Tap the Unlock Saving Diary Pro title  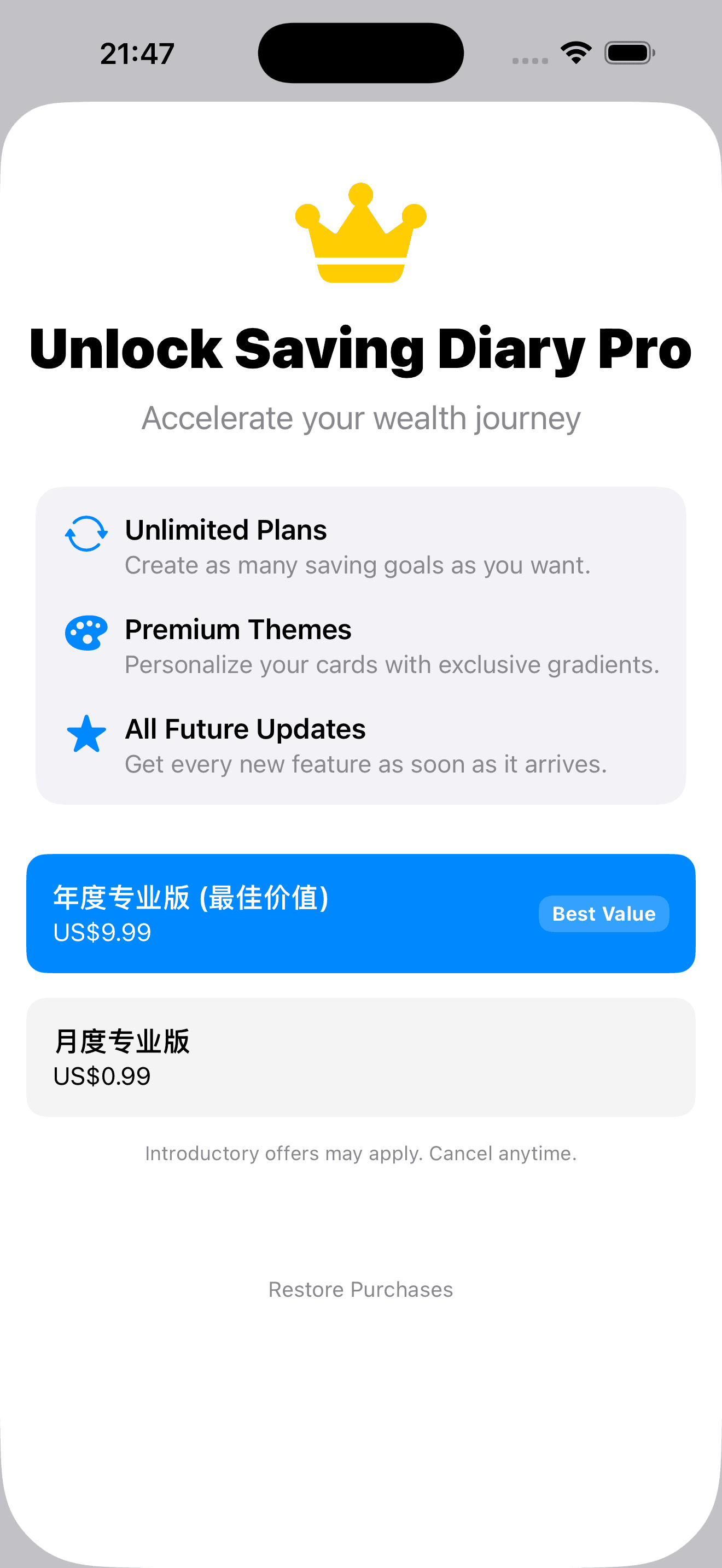pos(360,349)
